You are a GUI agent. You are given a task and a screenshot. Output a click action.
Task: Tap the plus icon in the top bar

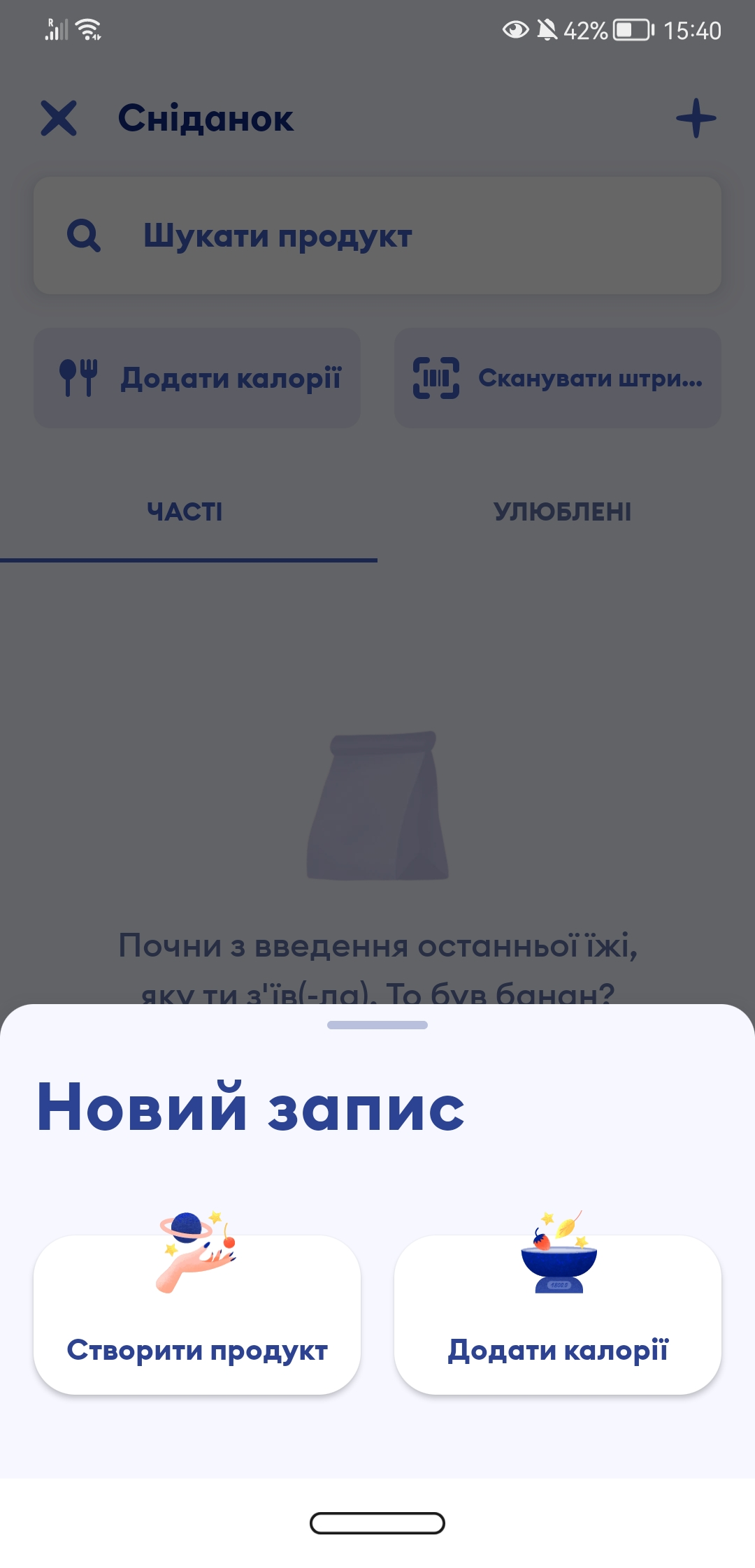point(696,118)
